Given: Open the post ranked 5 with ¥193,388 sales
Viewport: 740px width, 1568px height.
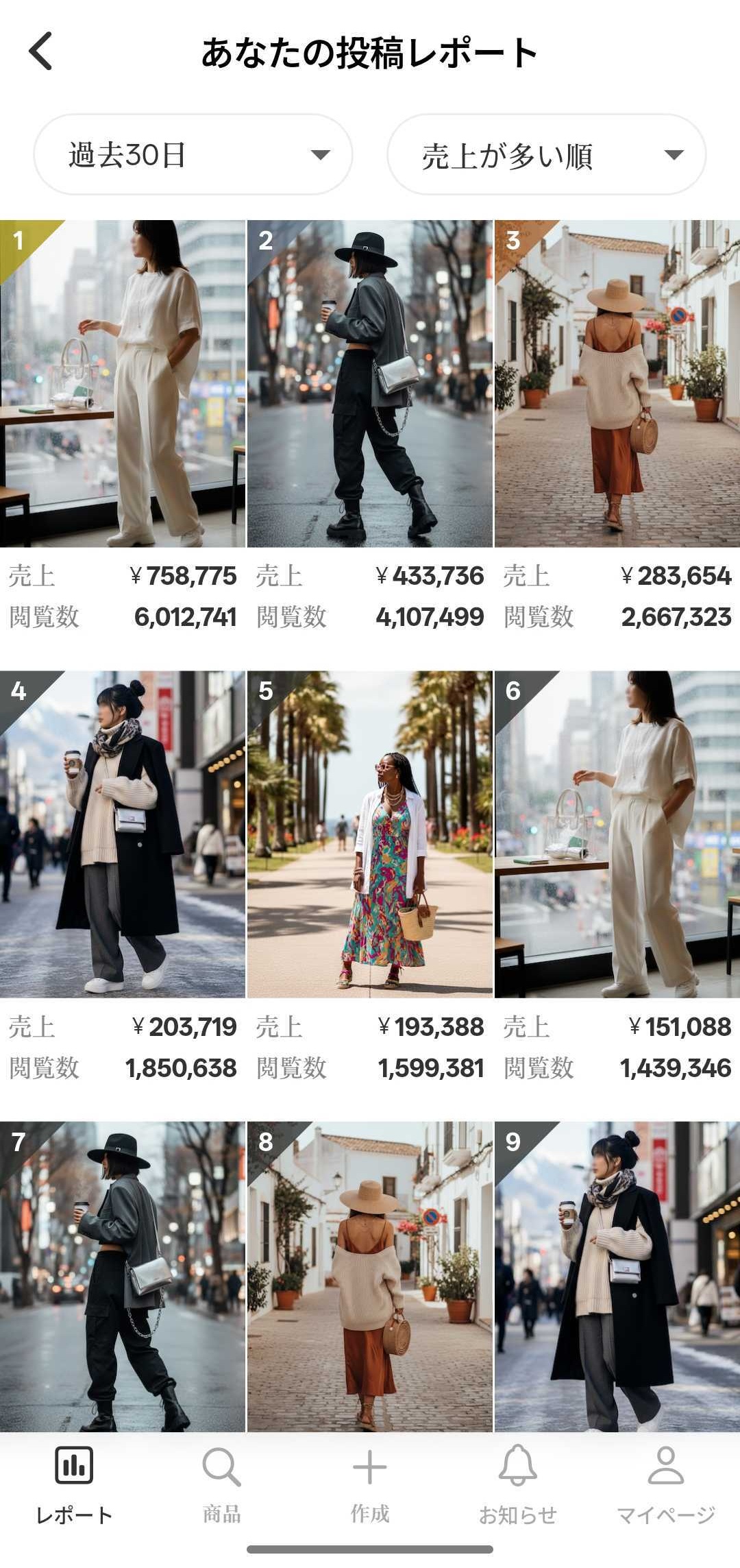Looking at the screenshot, I should [x=370, y=834].
